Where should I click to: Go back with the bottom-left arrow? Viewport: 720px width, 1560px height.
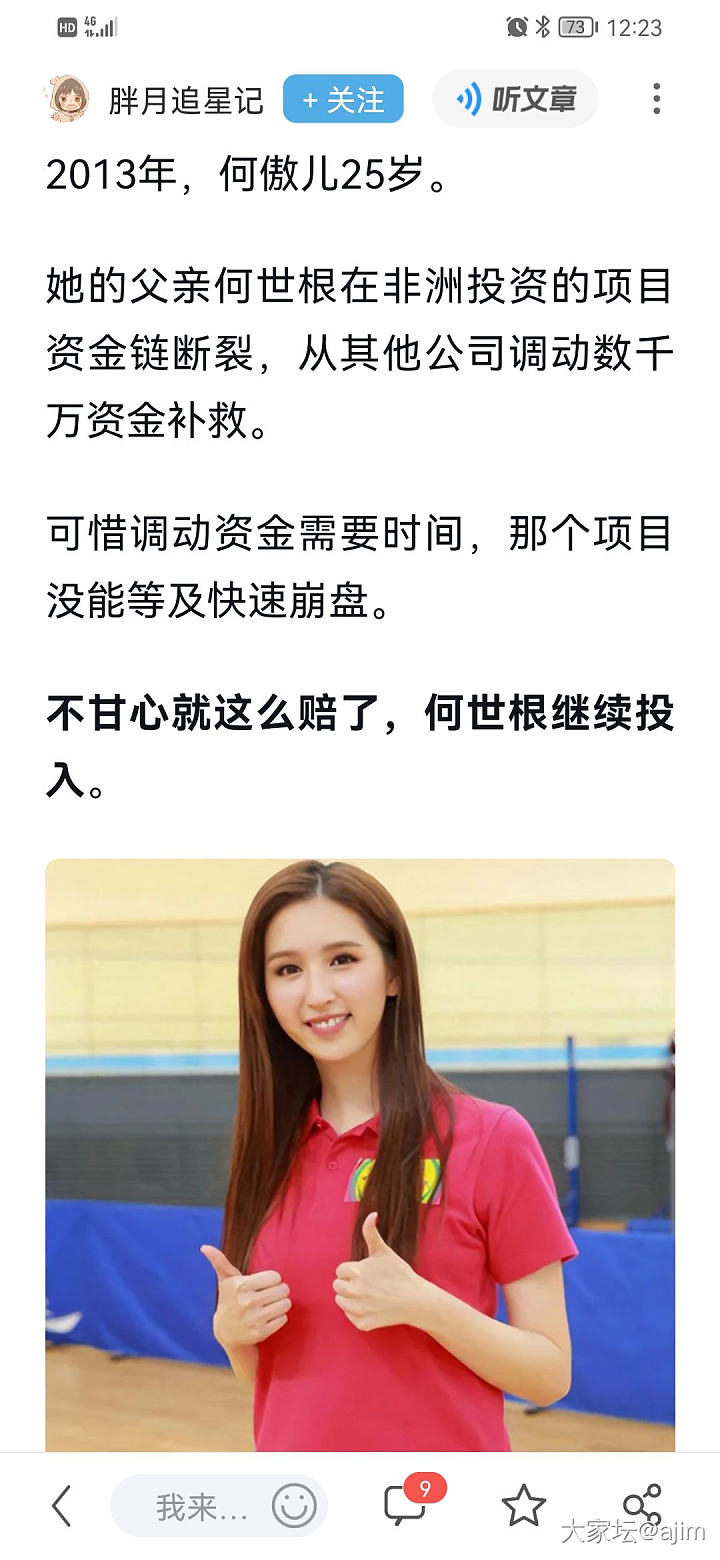pyautogui.click(x=62, y=1506)
